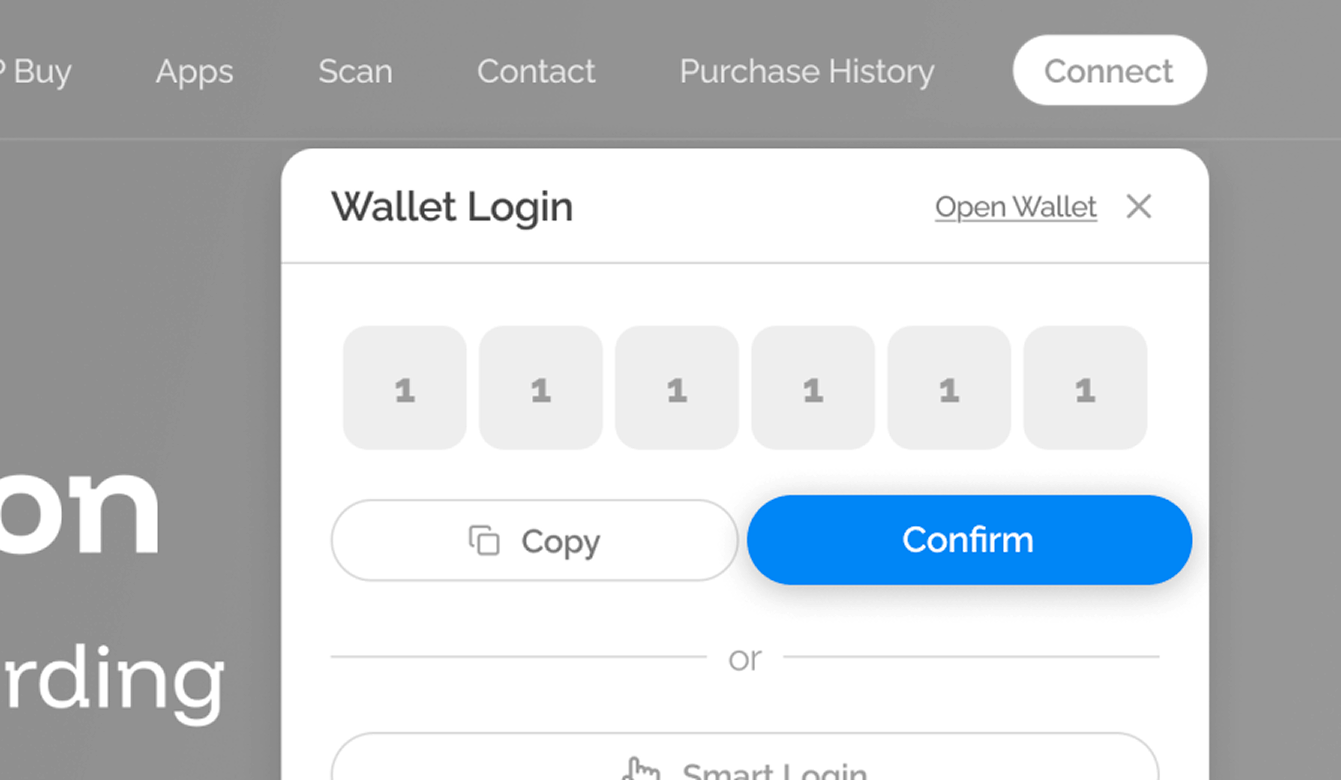
Task: Copy the login code
Action: click(x=534, y=541)
